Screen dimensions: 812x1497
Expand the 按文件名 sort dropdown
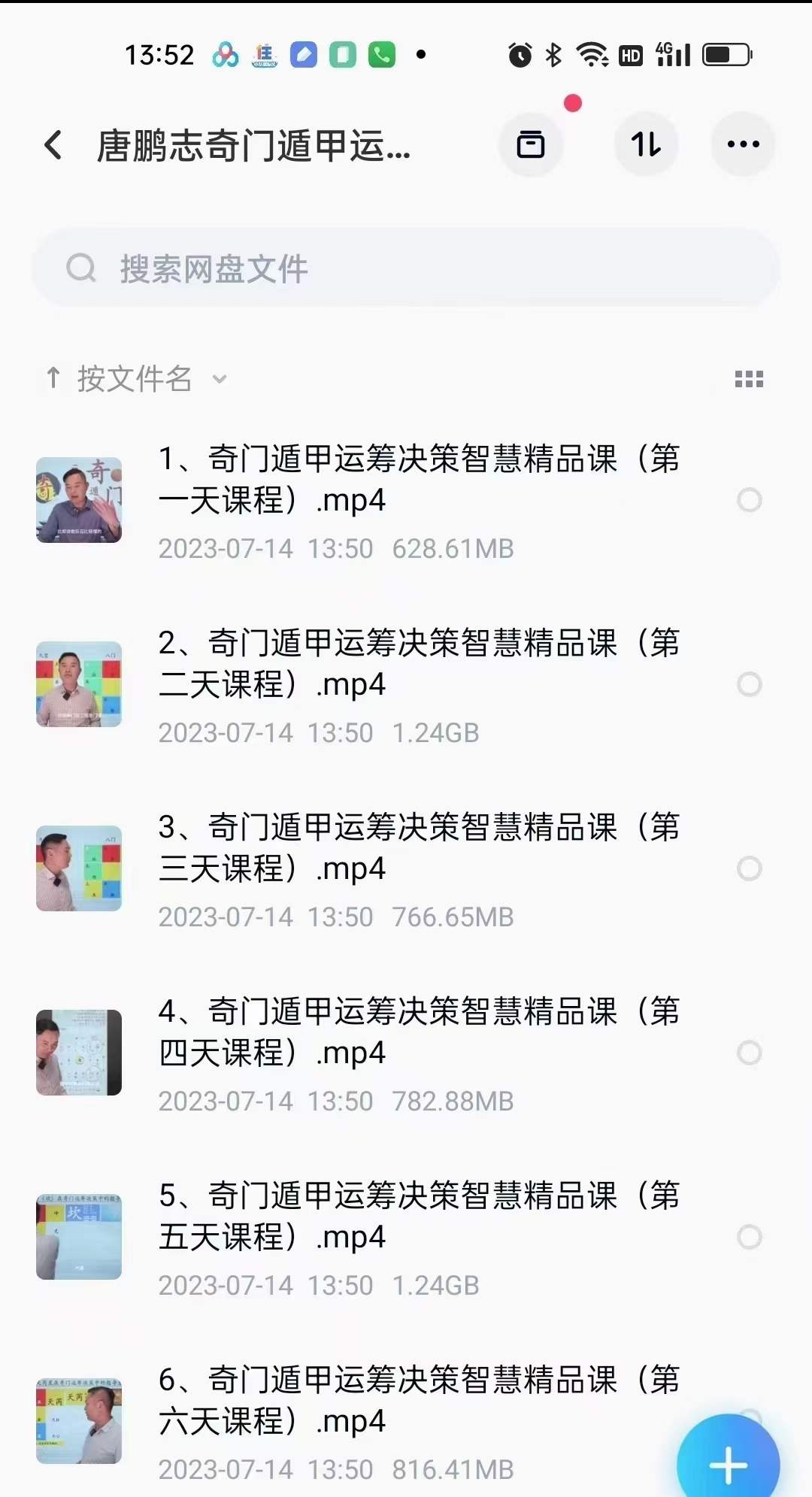click(x=135, y=378)
